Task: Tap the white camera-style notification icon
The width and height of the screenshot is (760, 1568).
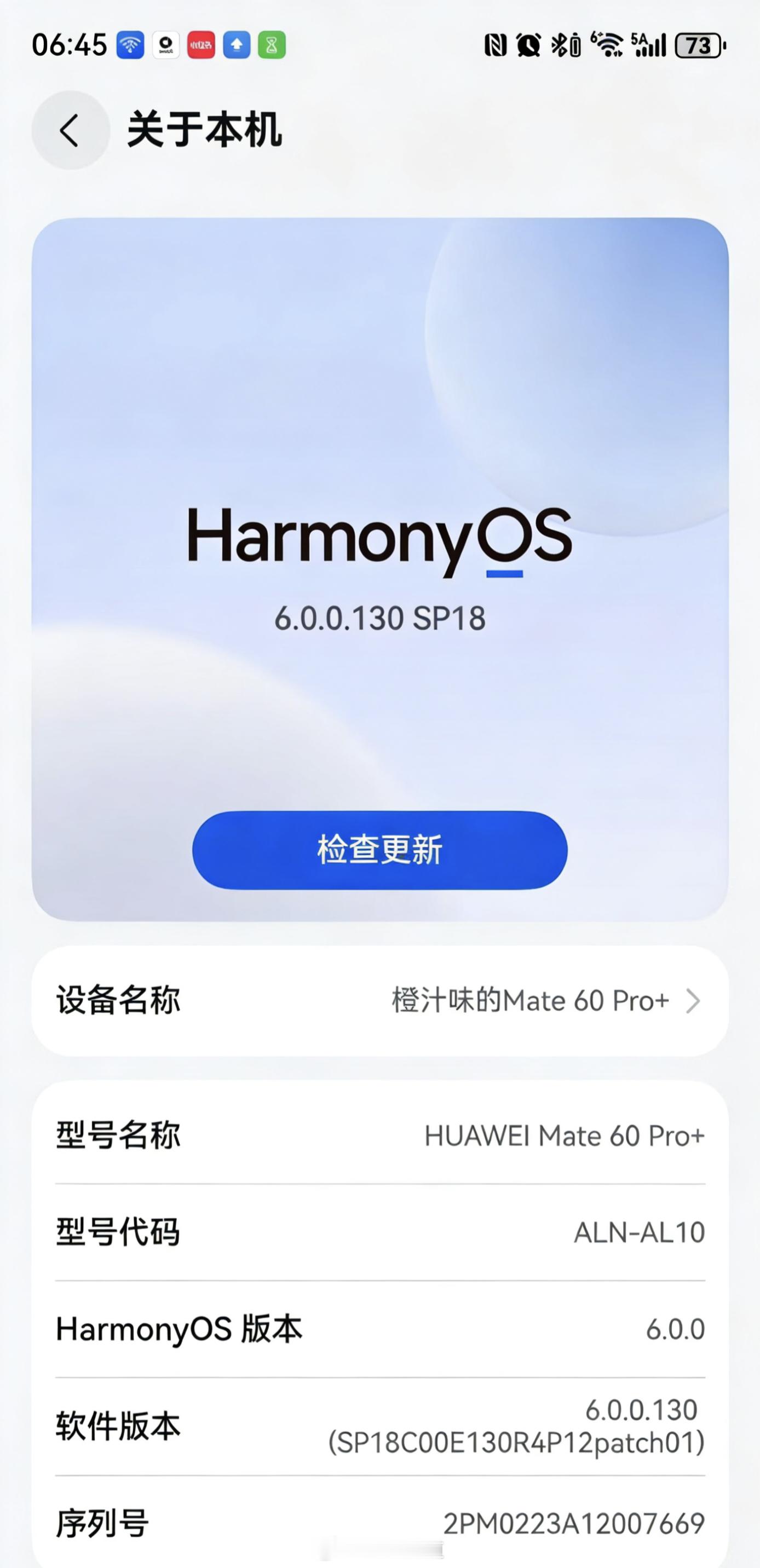Action: click(166, 45)
